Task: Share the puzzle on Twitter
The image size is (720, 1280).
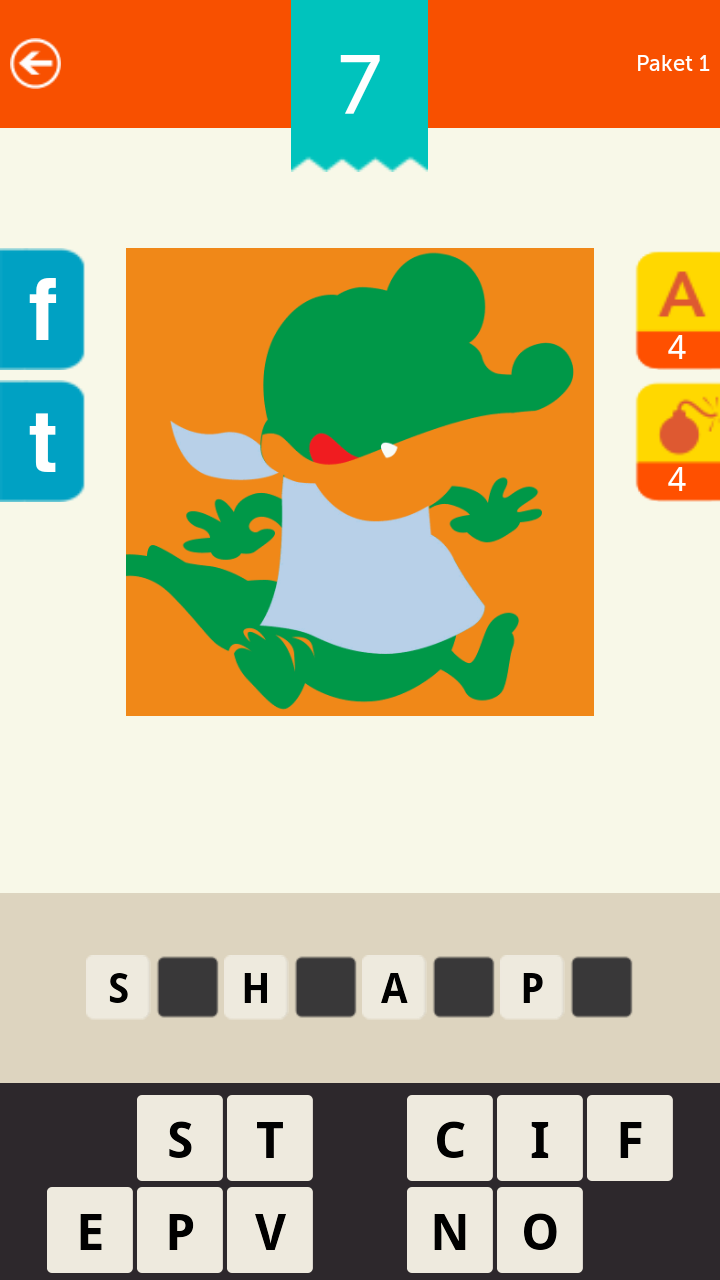Action: (x=41, y=441)
